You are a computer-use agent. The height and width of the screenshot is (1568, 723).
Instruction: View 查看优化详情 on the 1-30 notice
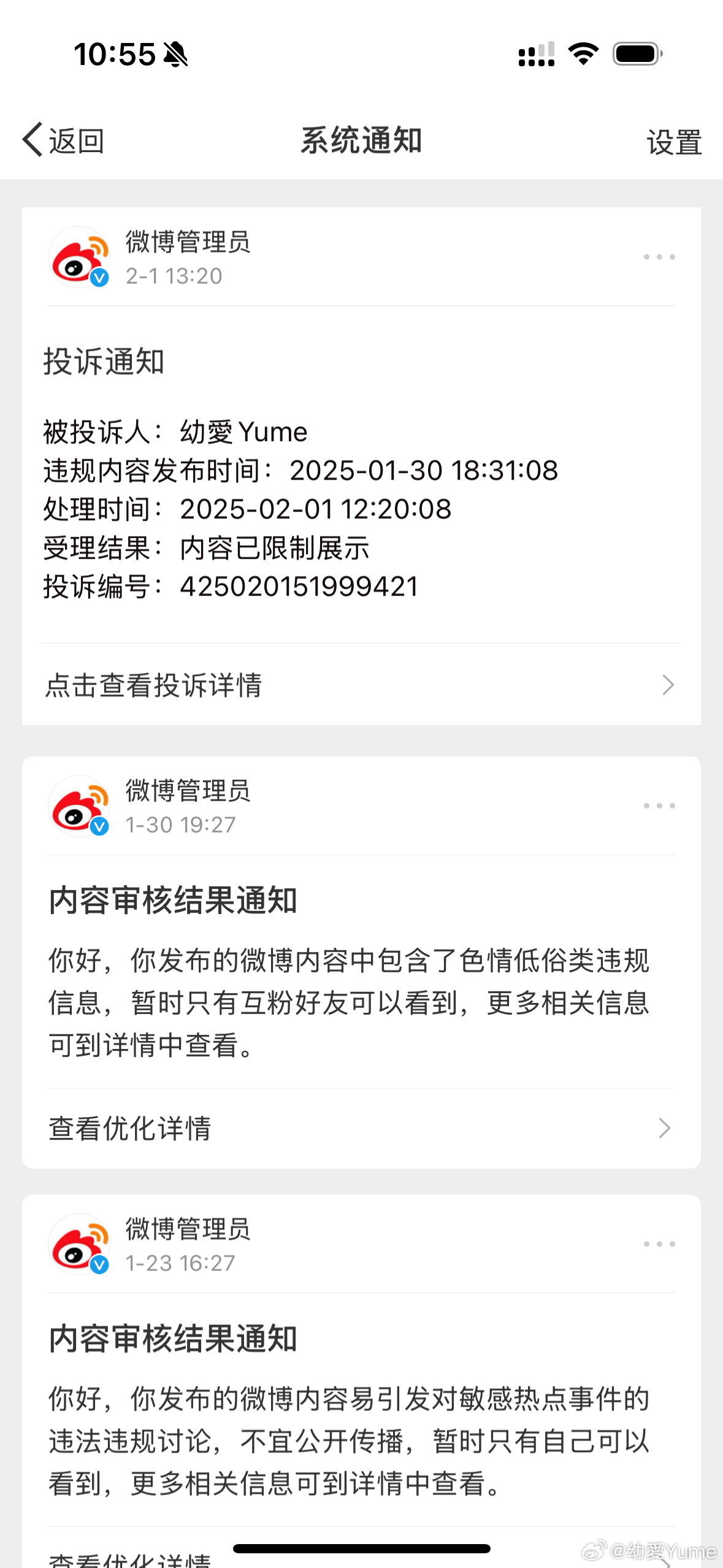[361, 1128]
